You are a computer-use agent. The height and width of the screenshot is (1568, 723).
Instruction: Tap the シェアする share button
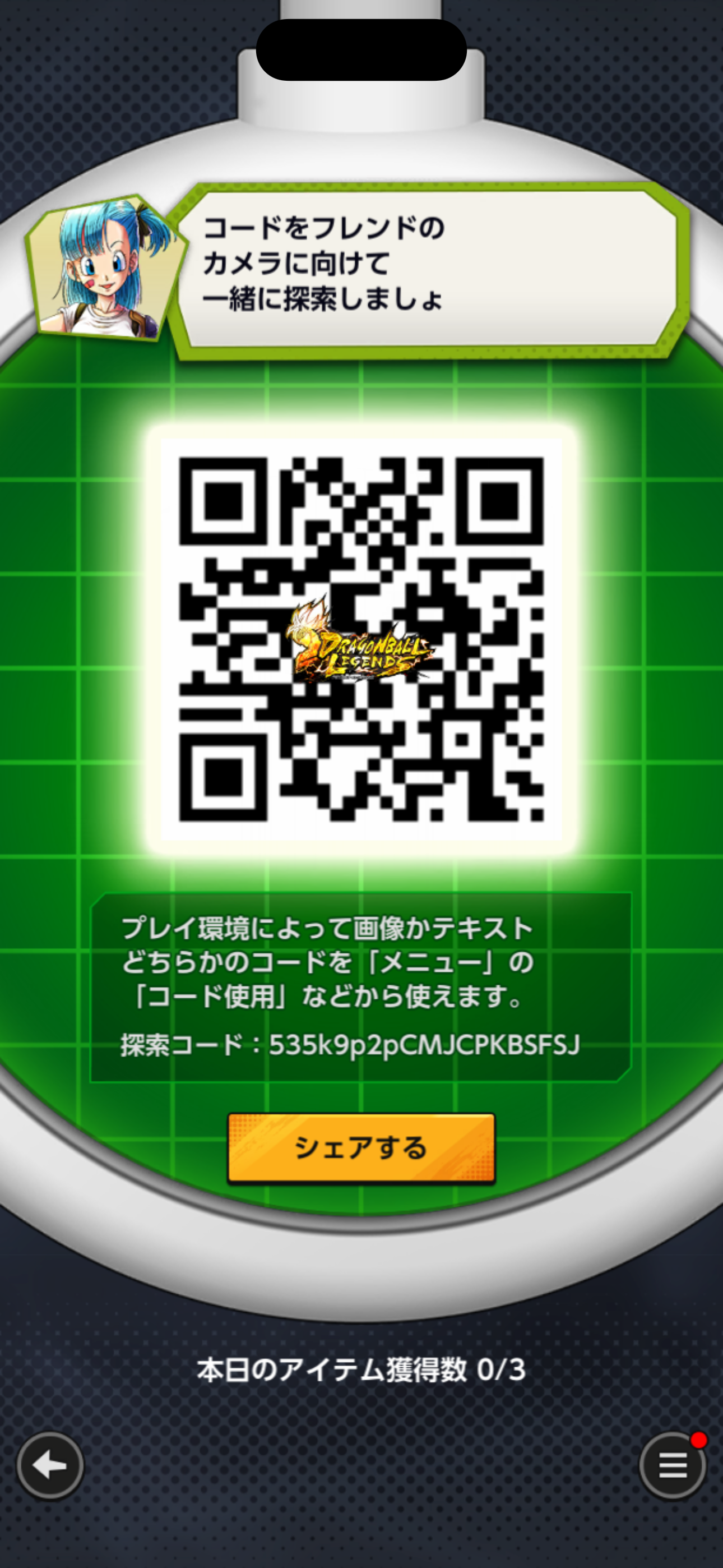361,1148
